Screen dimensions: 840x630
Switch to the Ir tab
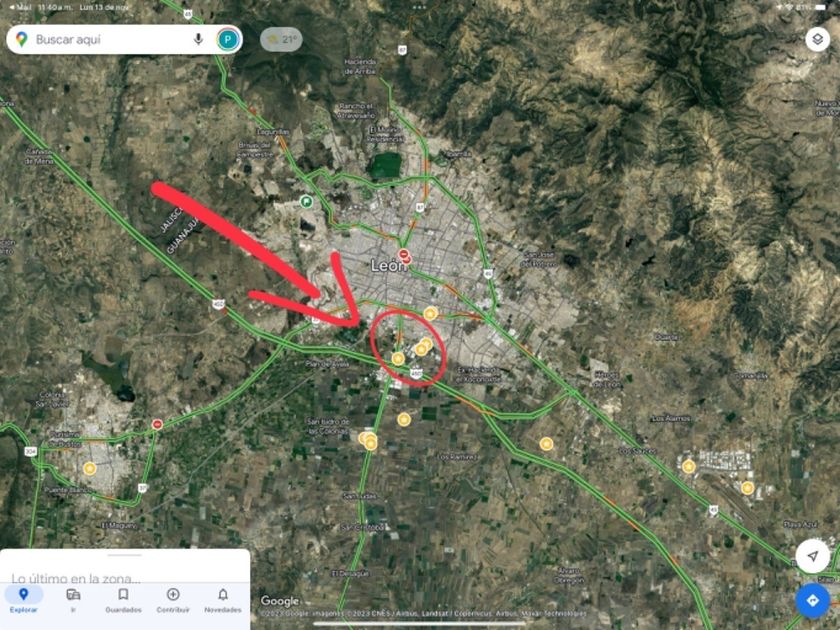click(x=73, y=600)
